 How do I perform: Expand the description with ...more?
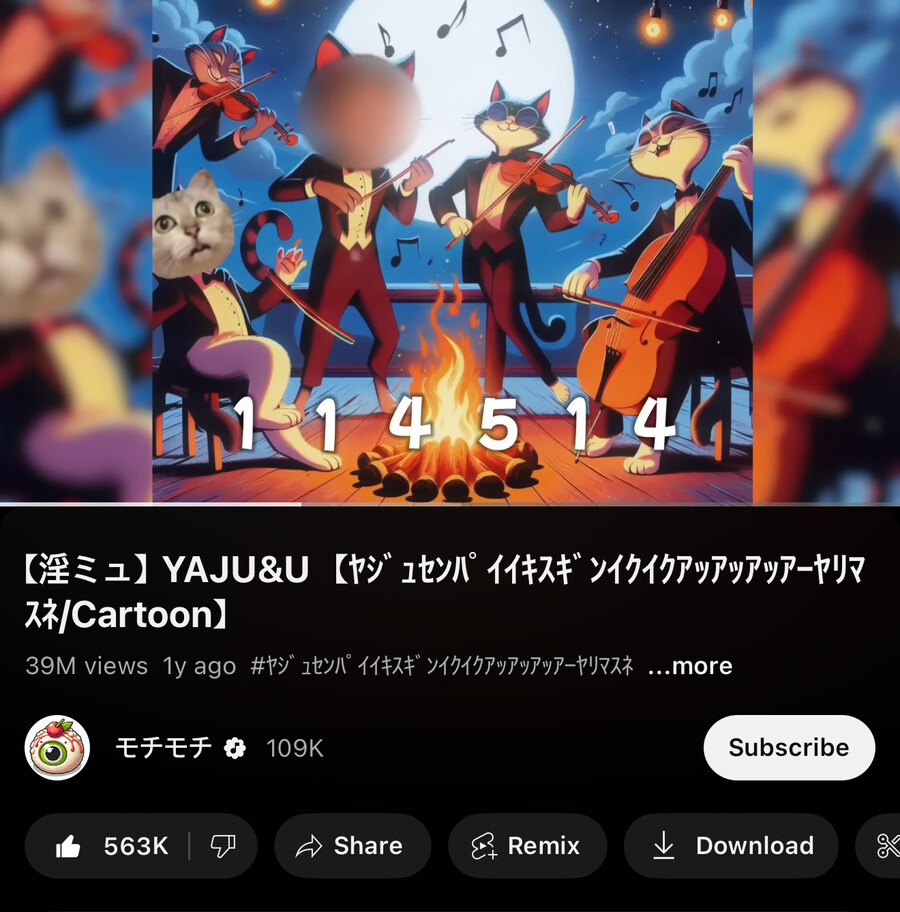[x=690, y=666]
